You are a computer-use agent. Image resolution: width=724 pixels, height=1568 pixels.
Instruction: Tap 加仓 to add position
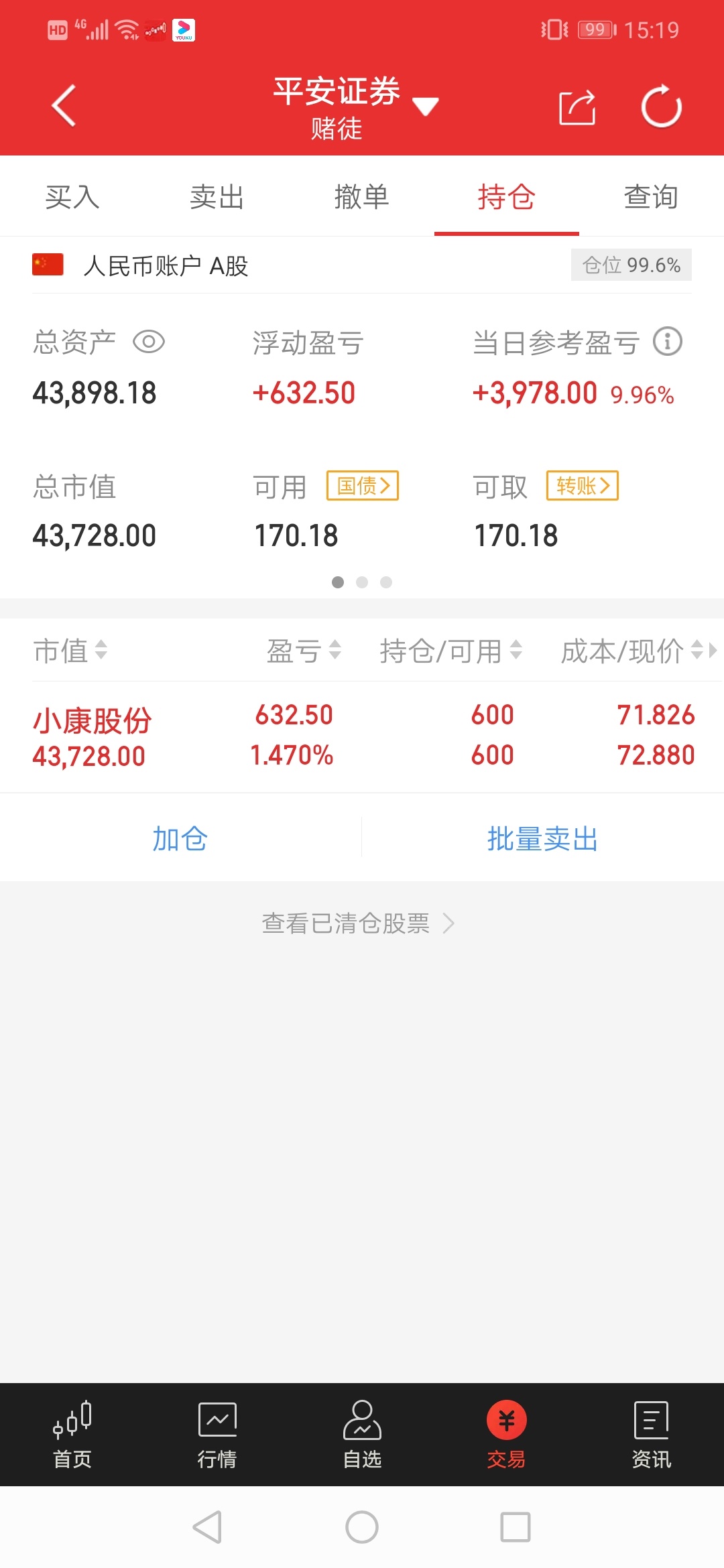(x=180, y=838)
